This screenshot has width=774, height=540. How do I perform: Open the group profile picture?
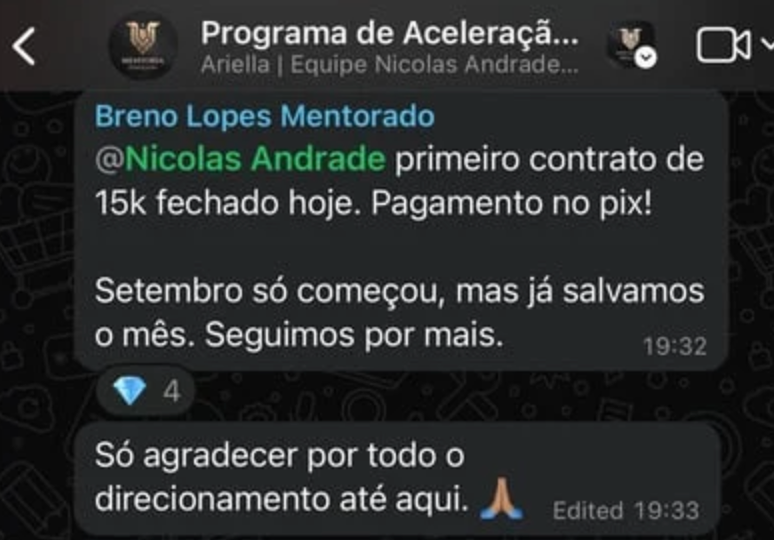[143, 46]
